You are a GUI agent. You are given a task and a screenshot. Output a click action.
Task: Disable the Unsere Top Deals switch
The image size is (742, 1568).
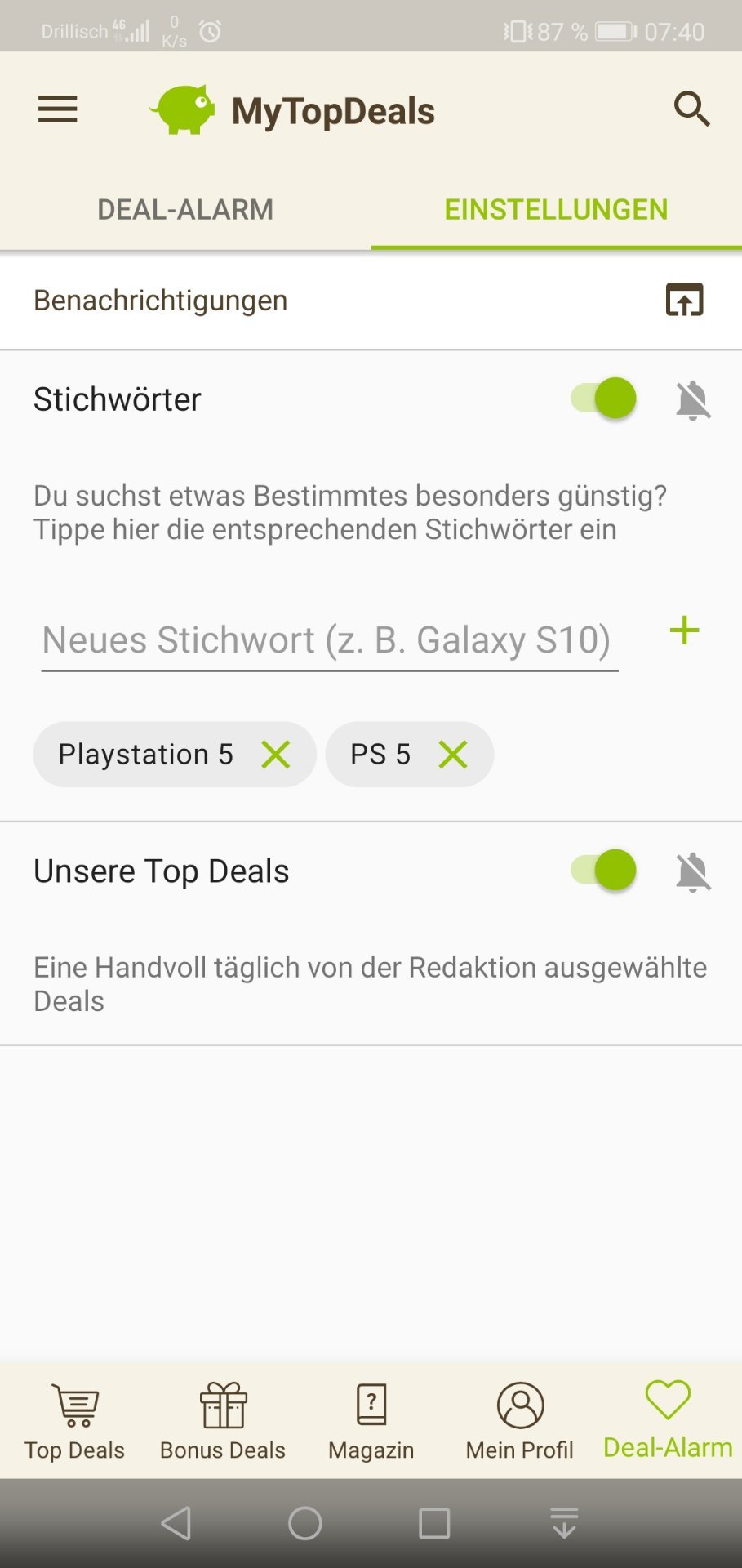point(603,871)
